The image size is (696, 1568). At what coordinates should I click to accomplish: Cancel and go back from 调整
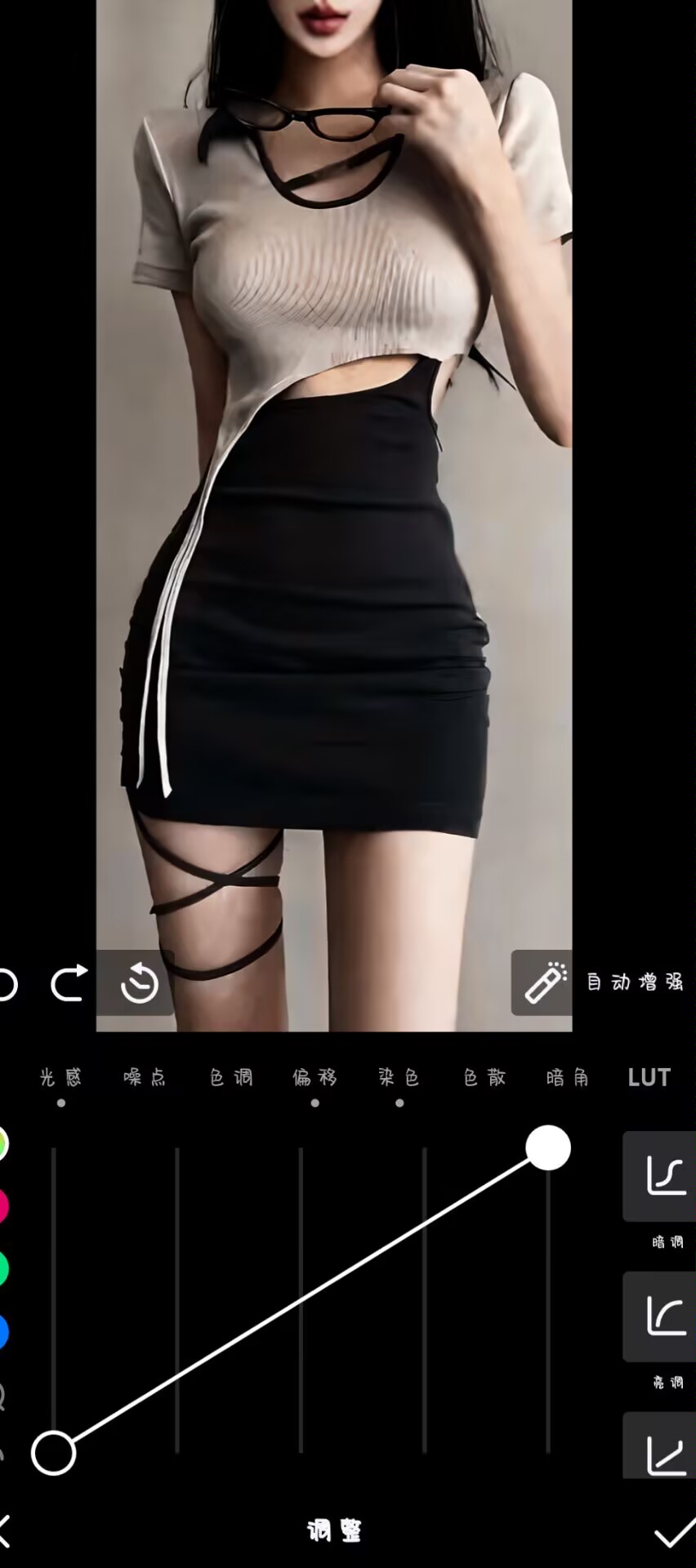click(7, 1531)
